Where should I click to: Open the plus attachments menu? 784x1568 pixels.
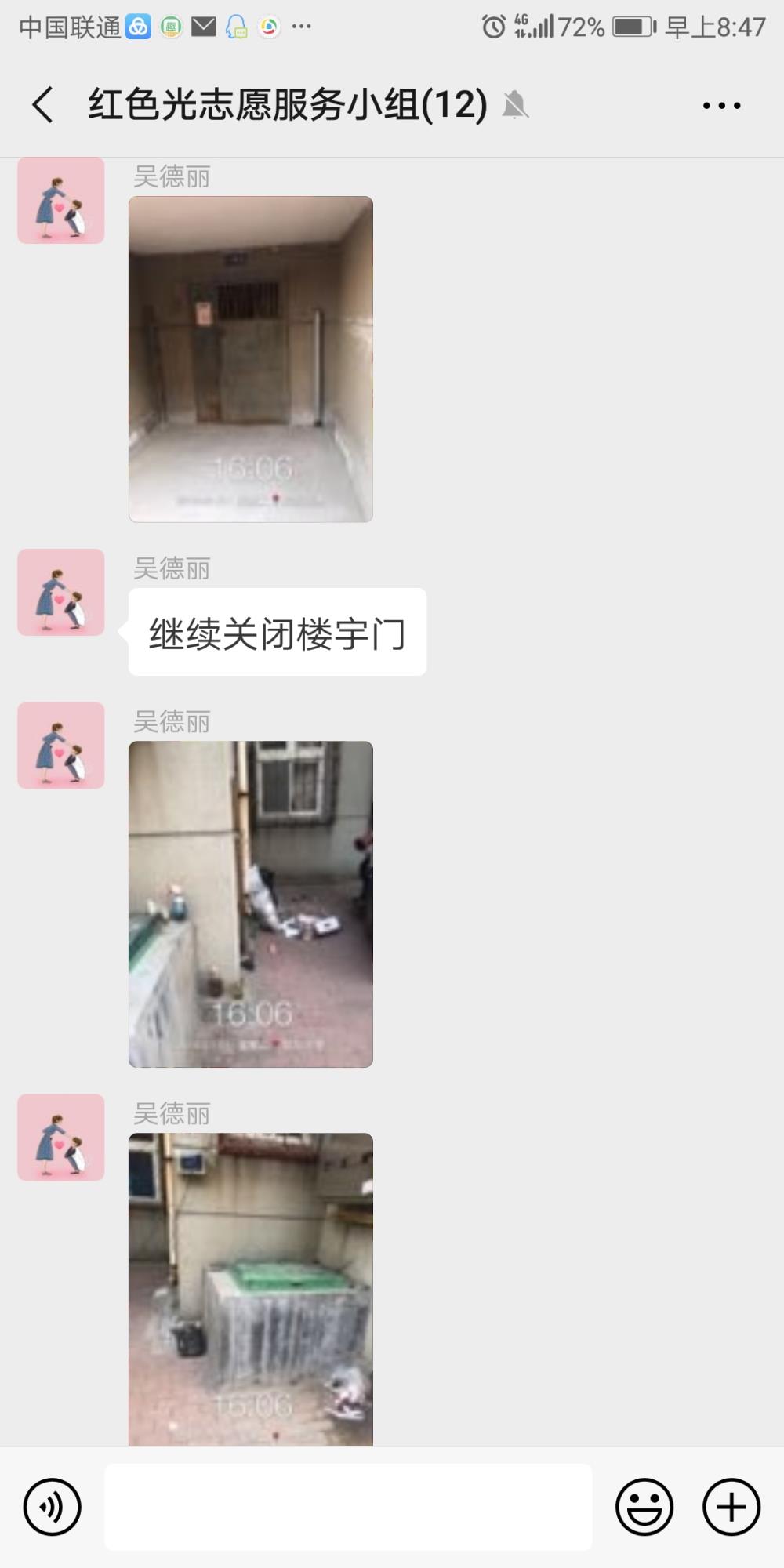[731, 1507]
